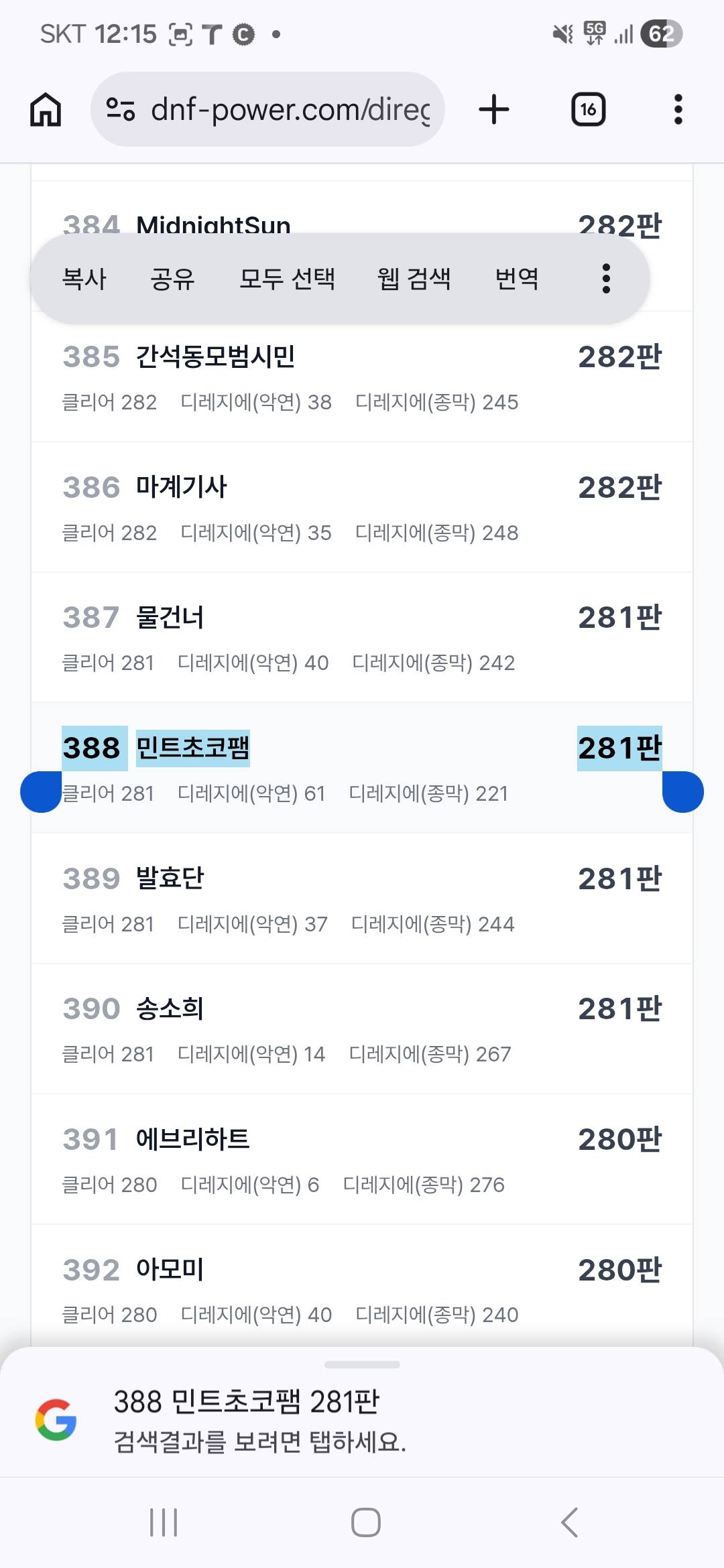Open the browser overflow menu

tap(678, 109)
